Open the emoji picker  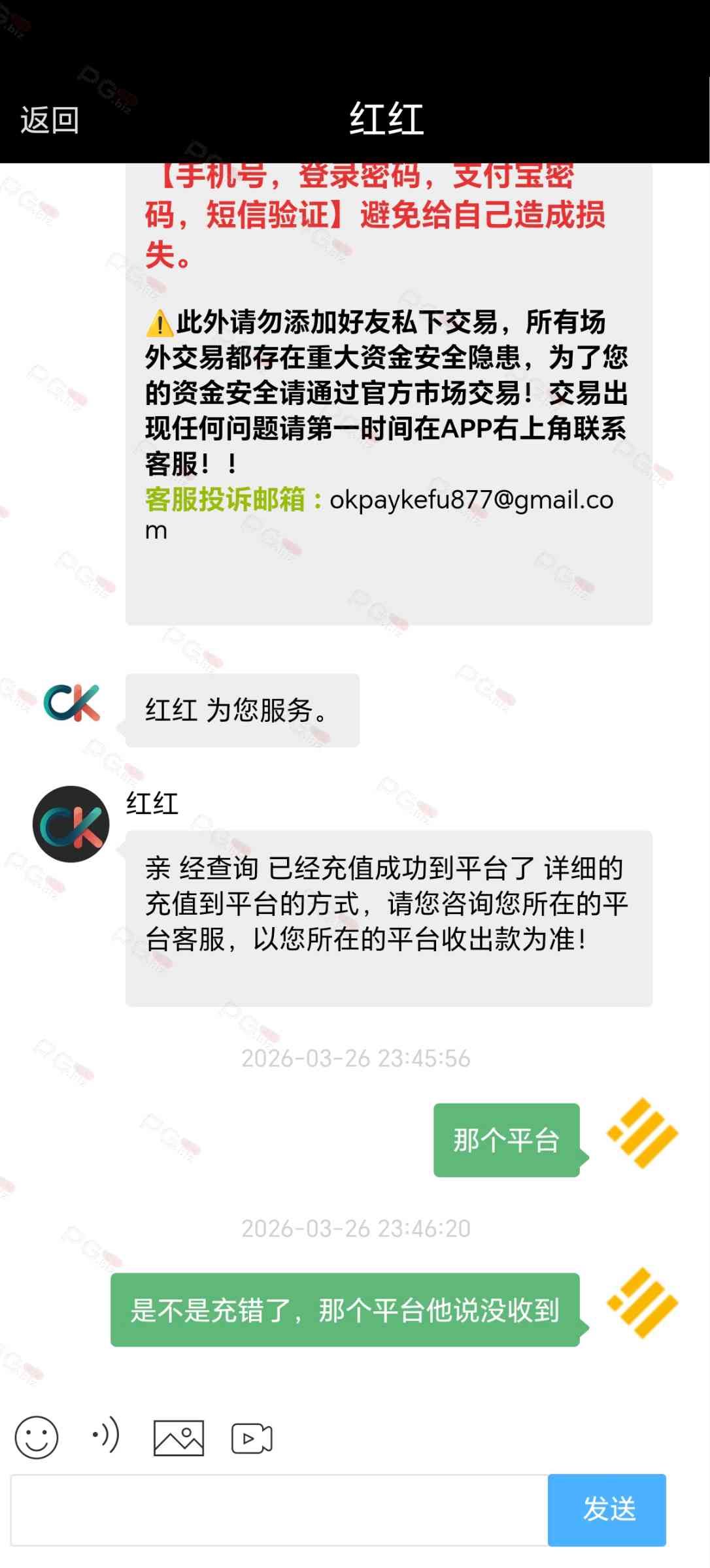[37, 1437]
